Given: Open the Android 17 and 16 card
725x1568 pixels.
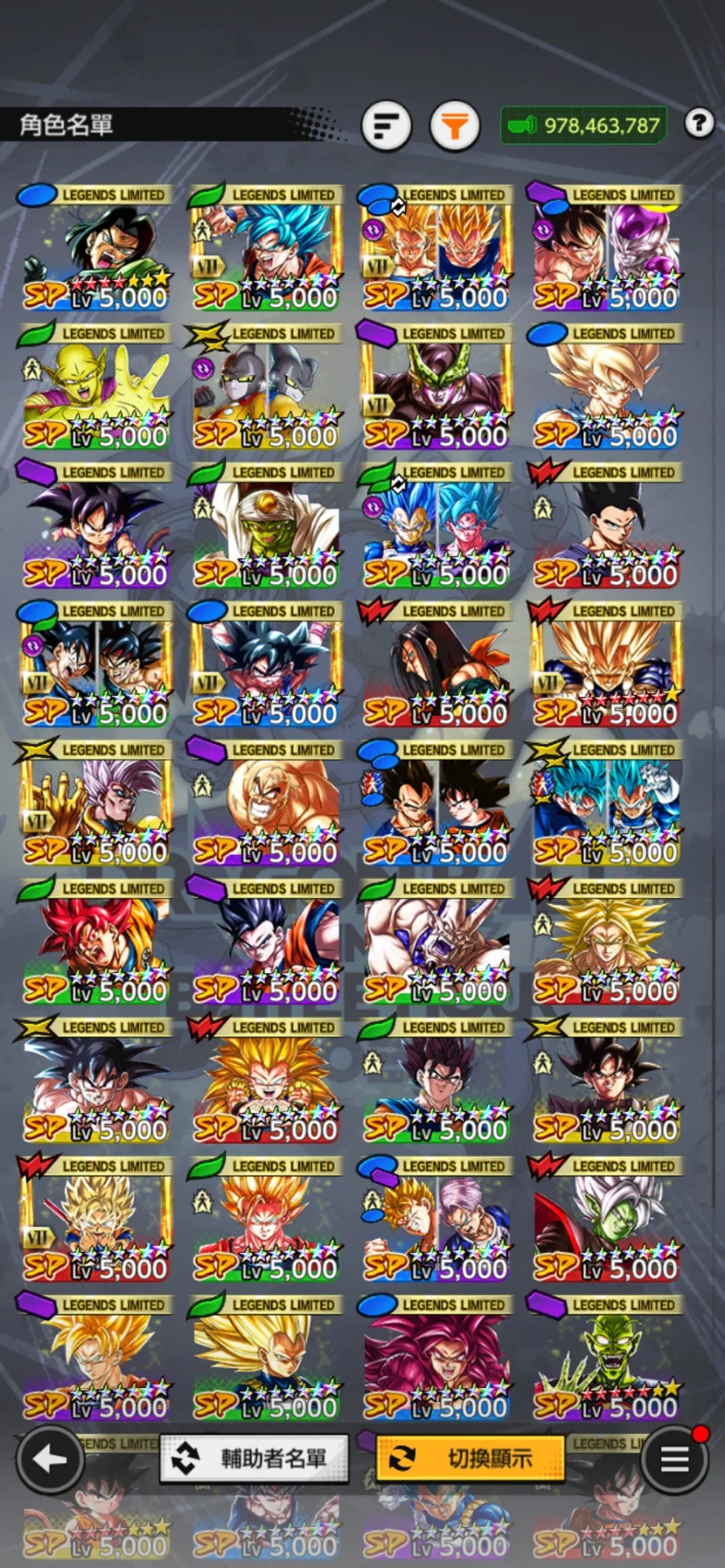Looking at the screenshot, I should click(x=434, y=664).
